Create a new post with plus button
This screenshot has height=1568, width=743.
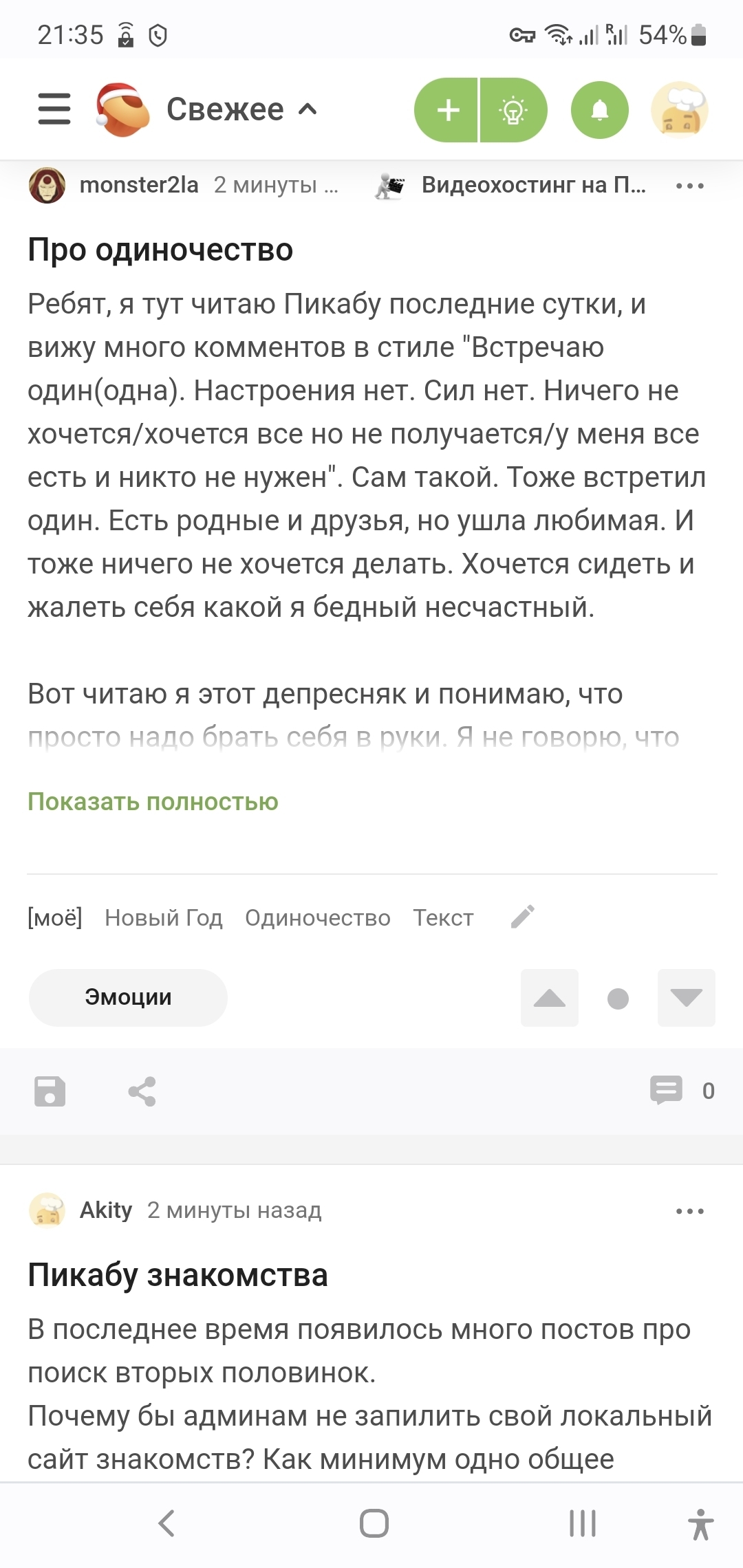[x=447, y=110]
